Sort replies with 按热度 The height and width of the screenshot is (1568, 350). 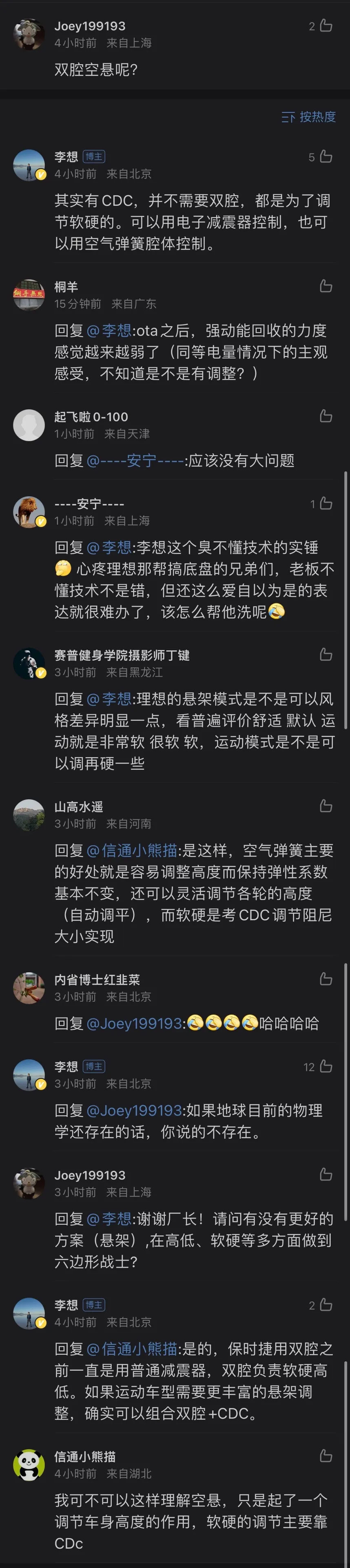(x=309, y=117)
